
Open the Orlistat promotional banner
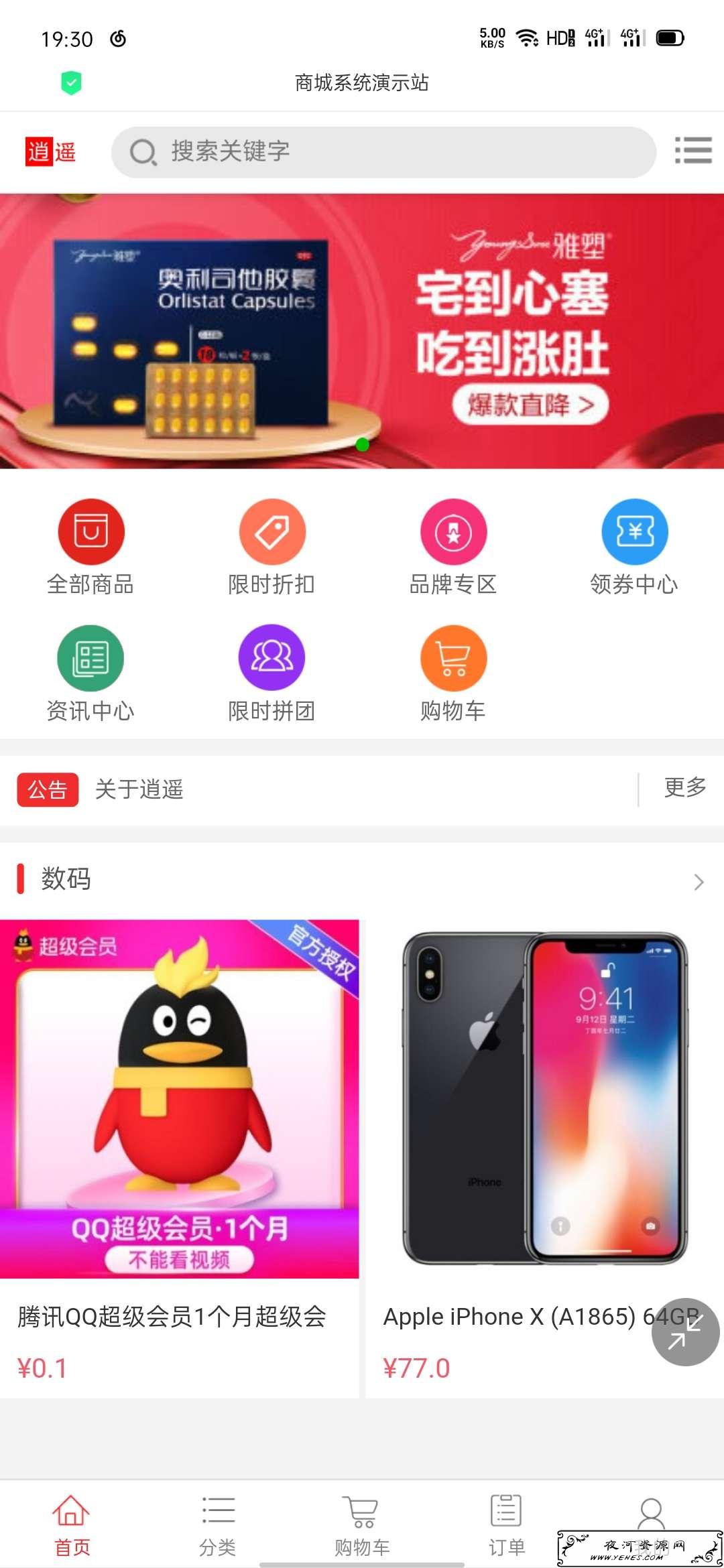[362, 331]
